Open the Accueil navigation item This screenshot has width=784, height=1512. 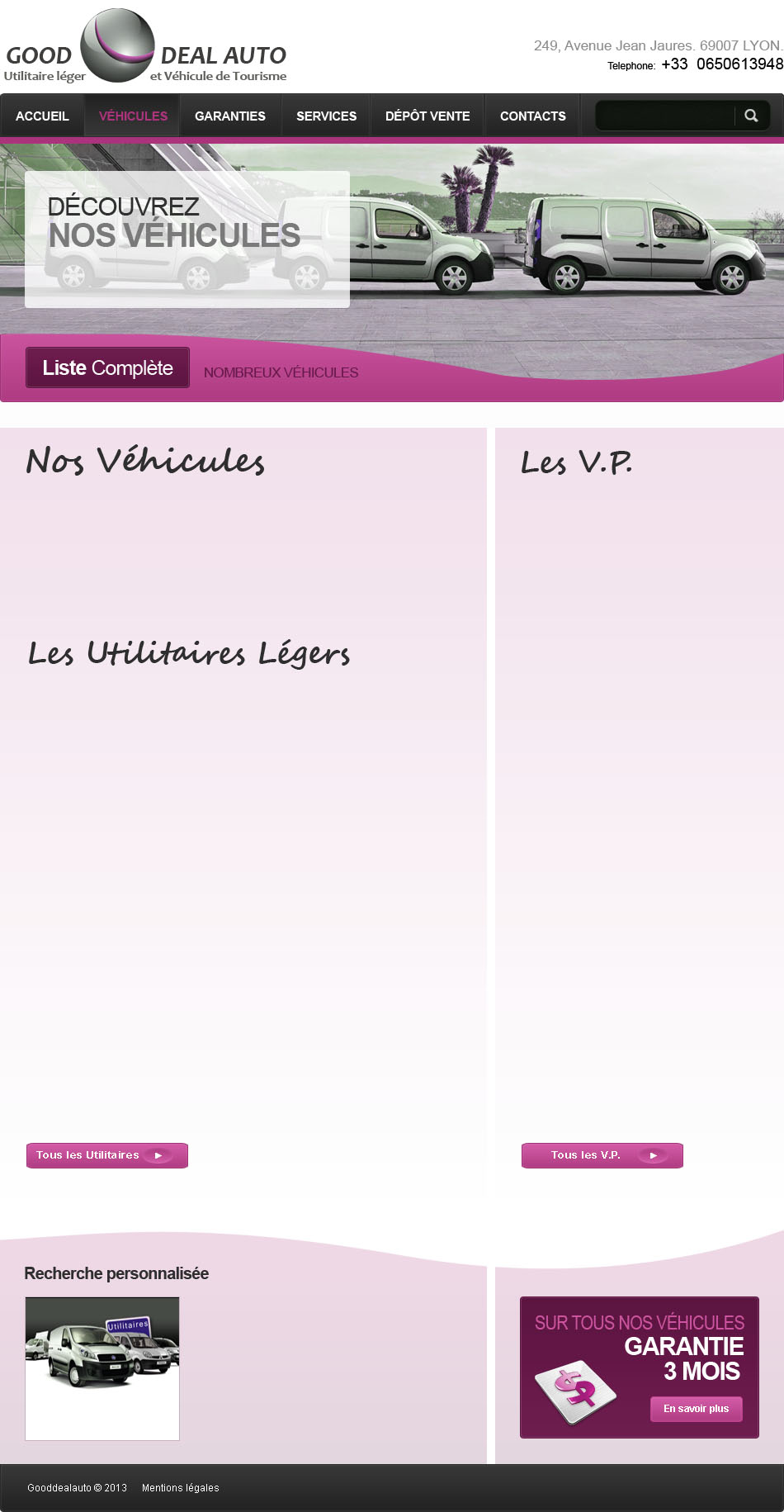[x=42, y=116]
